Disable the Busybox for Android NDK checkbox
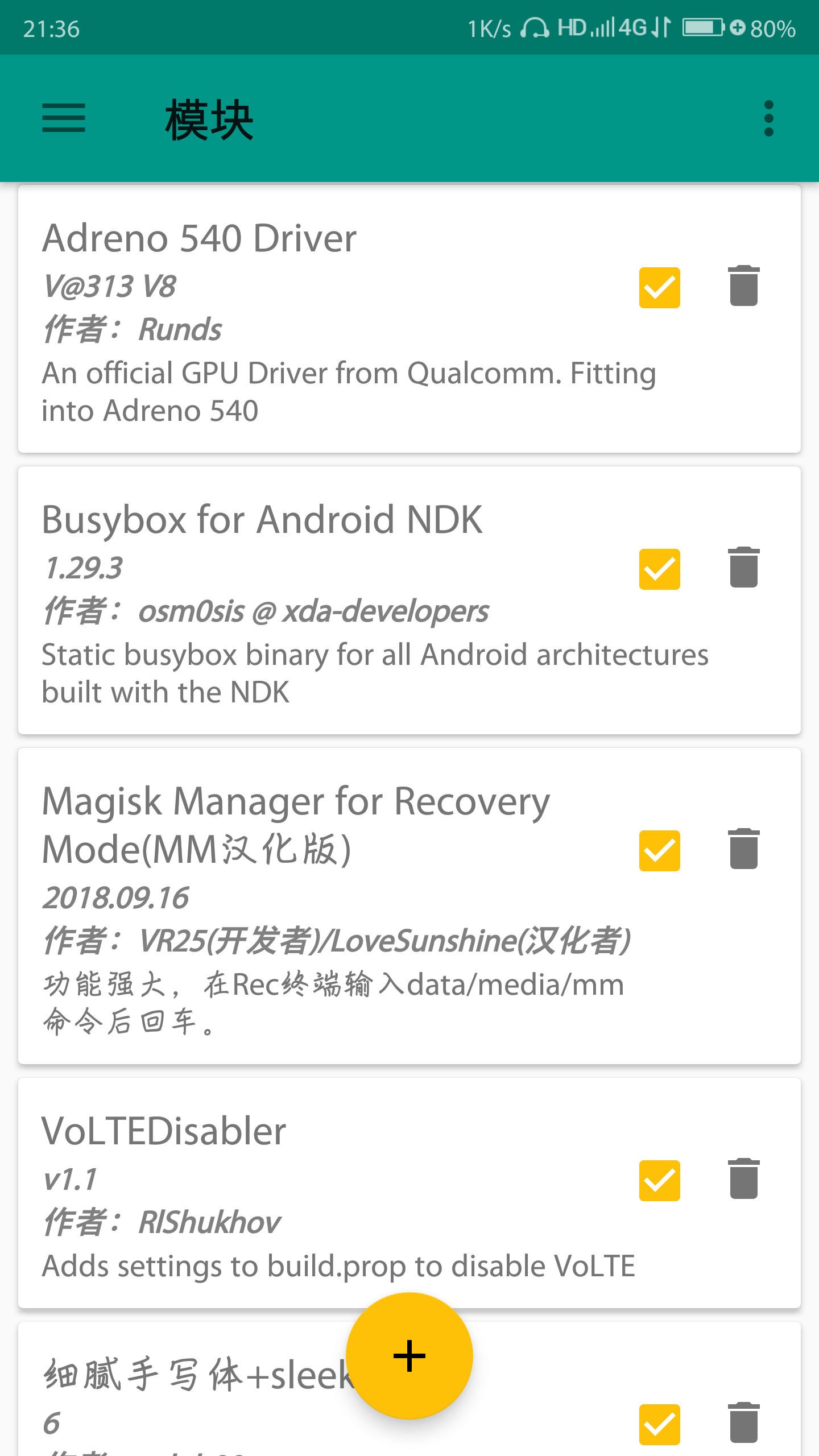 coord(660,569)
